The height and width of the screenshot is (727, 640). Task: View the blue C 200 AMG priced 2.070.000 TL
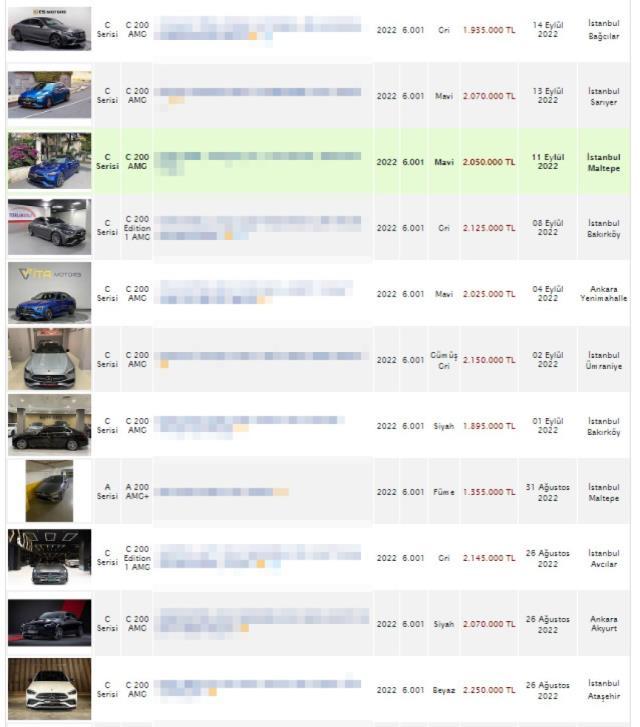[x=260, y=94]
